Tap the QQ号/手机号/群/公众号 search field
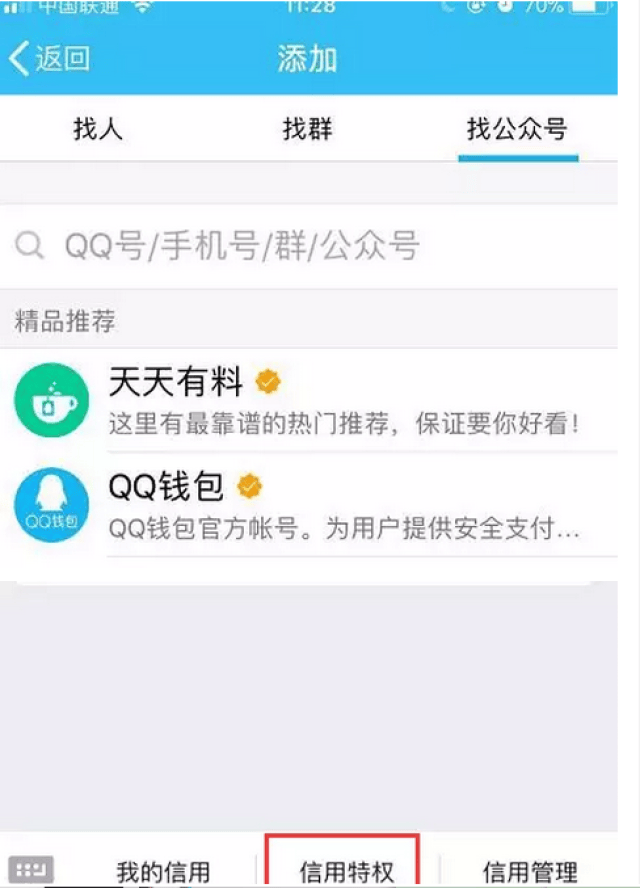The width and height of the screenshot is (640, 888). [320, 246]
